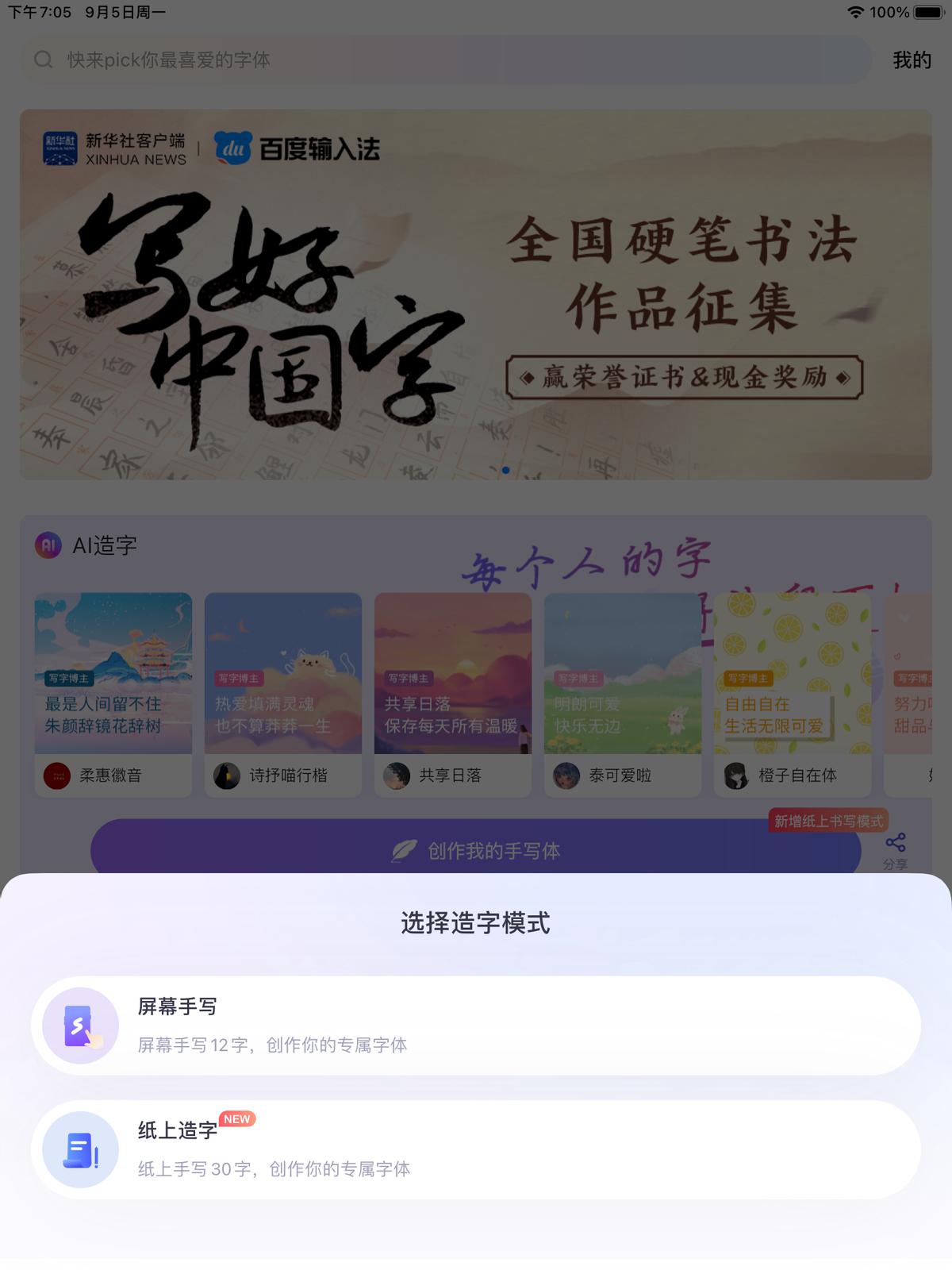This screenshot has width=952, height=1270.
Task: View the 泰可爱啦 font card
Action: pos(623,695)
